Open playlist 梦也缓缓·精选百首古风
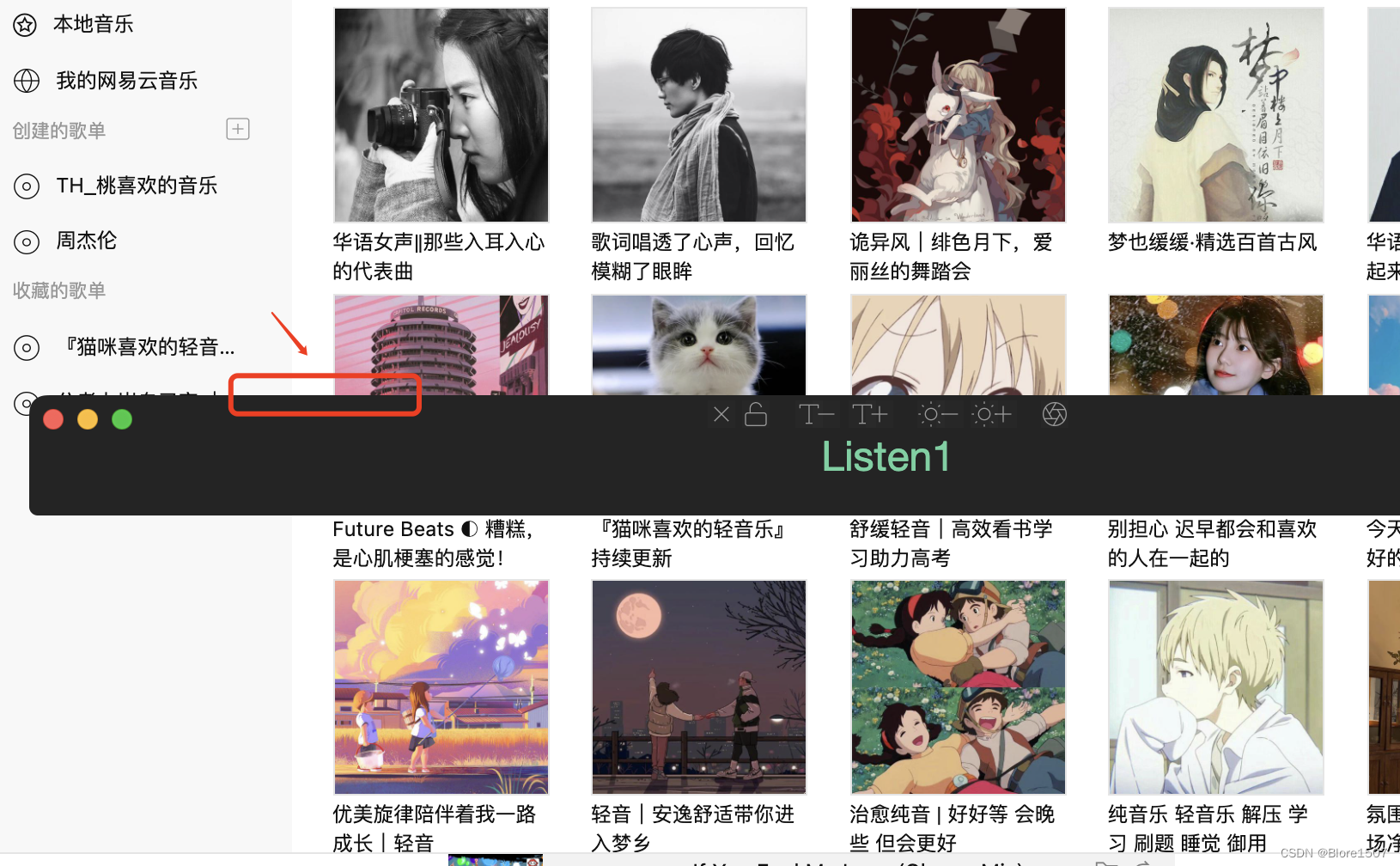1400x866 pixels. 1215,115
